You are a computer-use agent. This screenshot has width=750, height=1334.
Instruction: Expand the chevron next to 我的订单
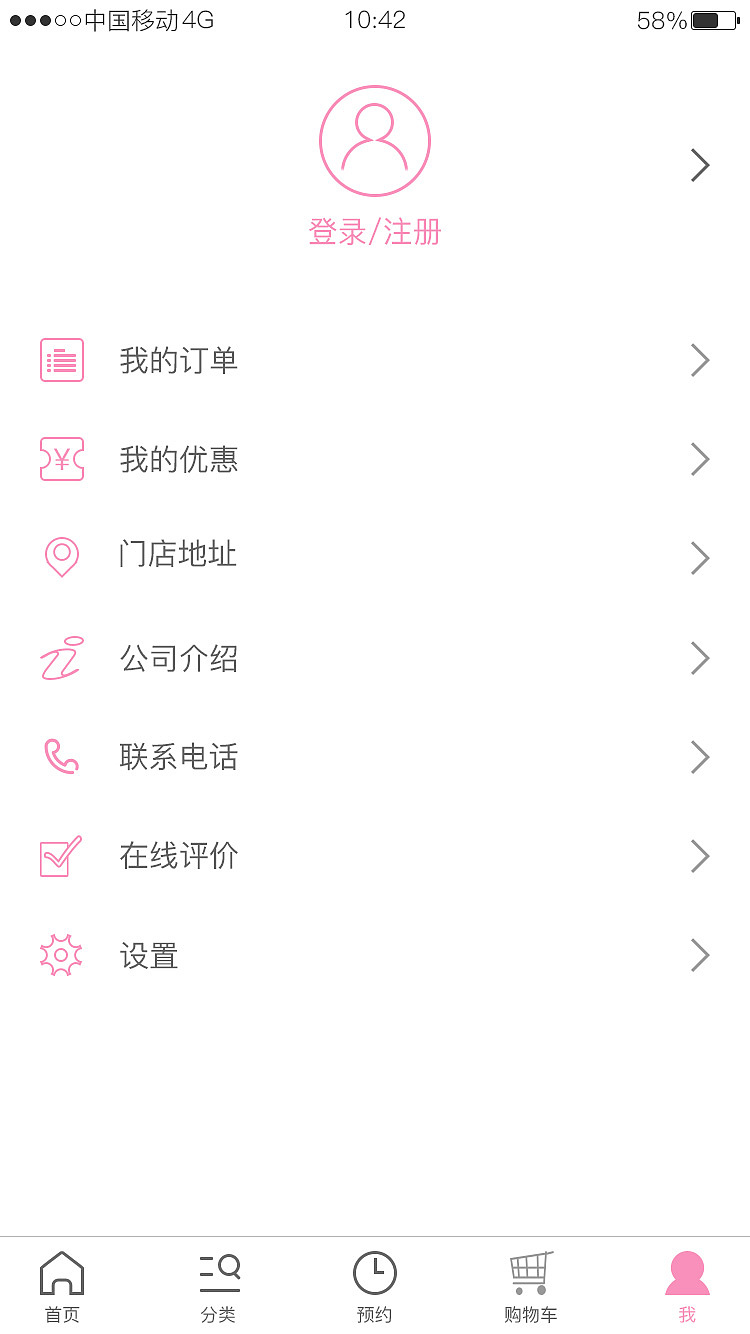[x=699, y=359]
